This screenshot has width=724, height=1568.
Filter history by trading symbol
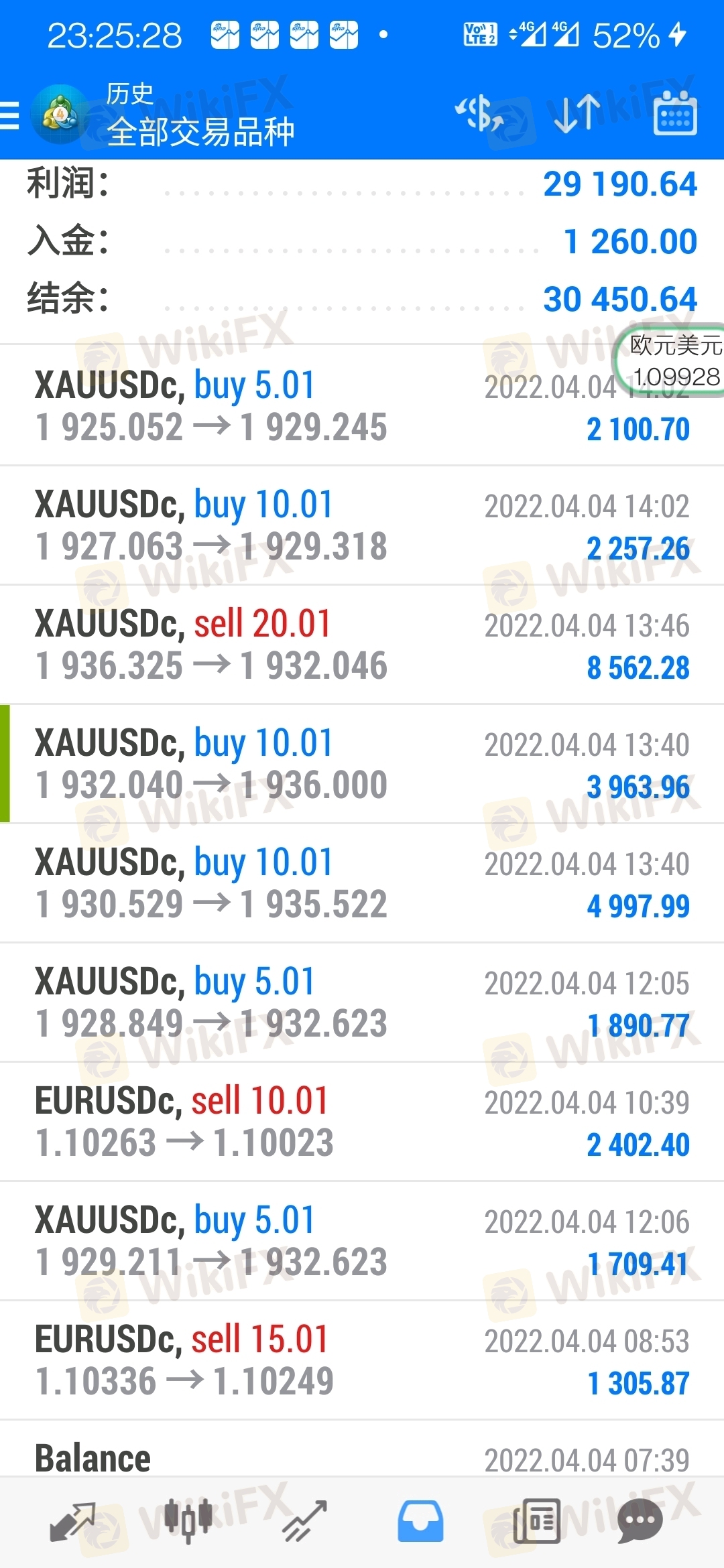479,114
